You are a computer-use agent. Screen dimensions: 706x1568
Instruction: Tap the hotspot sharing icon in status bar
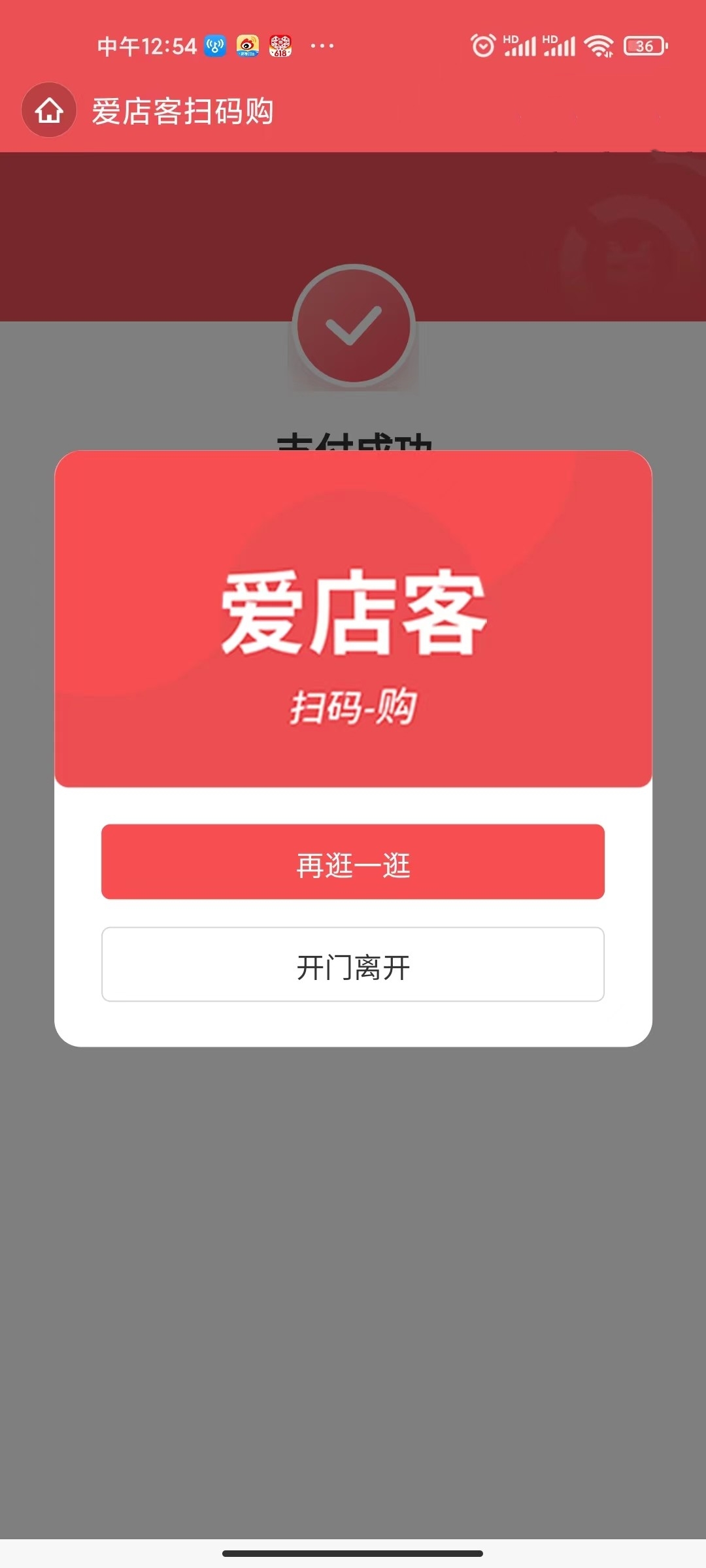[213, 46]
